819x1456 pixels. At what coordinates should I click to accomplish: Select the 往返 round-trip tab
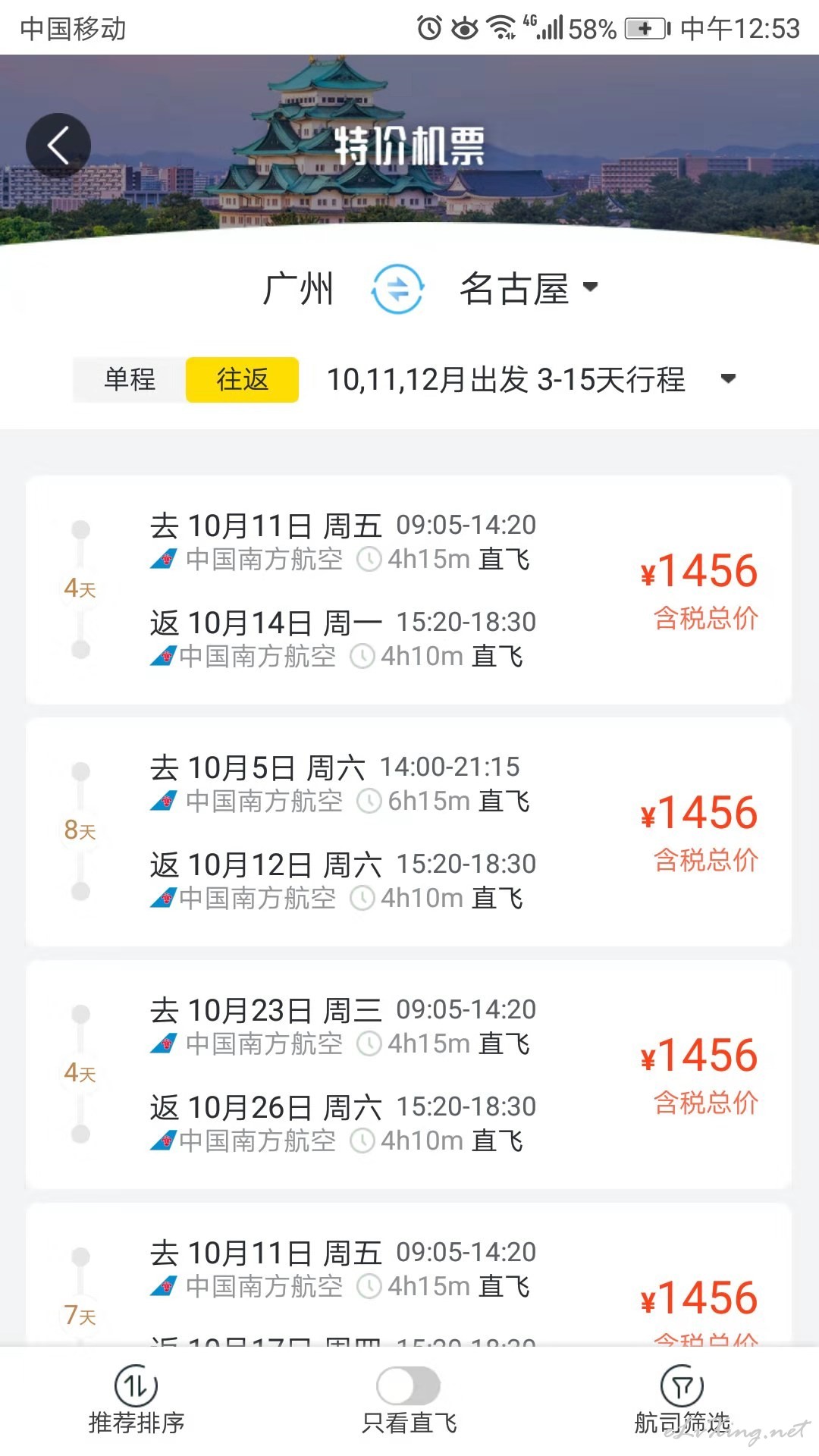pos(242,379)
